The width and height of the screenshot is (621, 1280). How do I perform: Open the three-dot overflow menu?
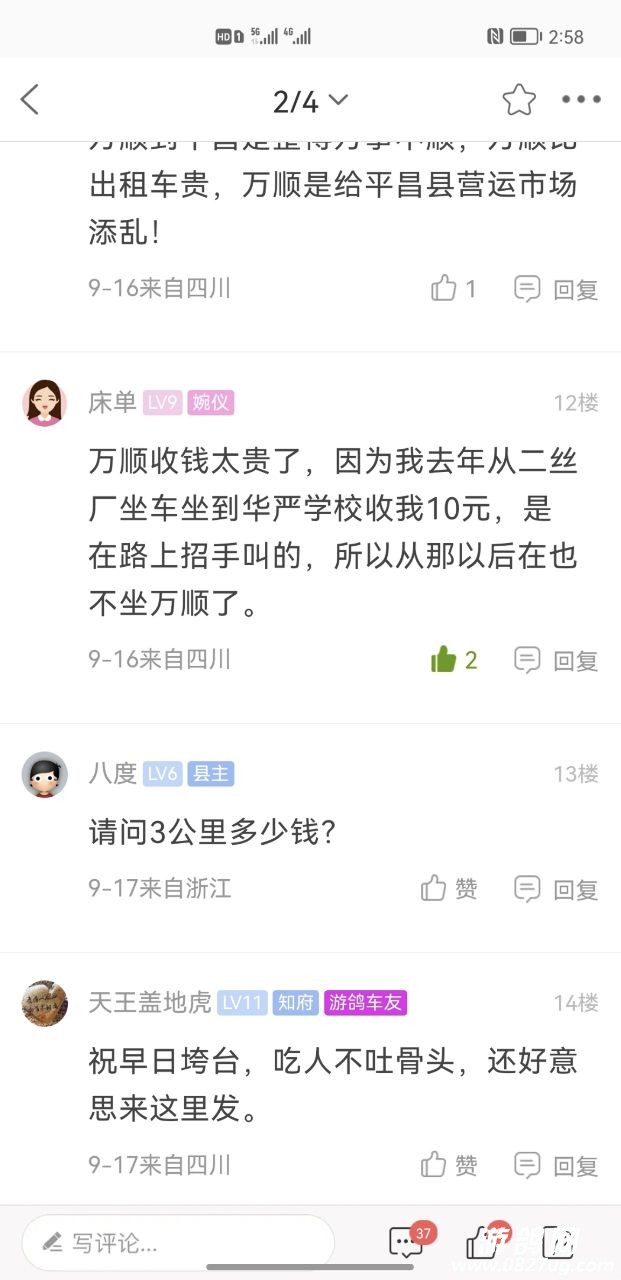click(x=581, y=100)
